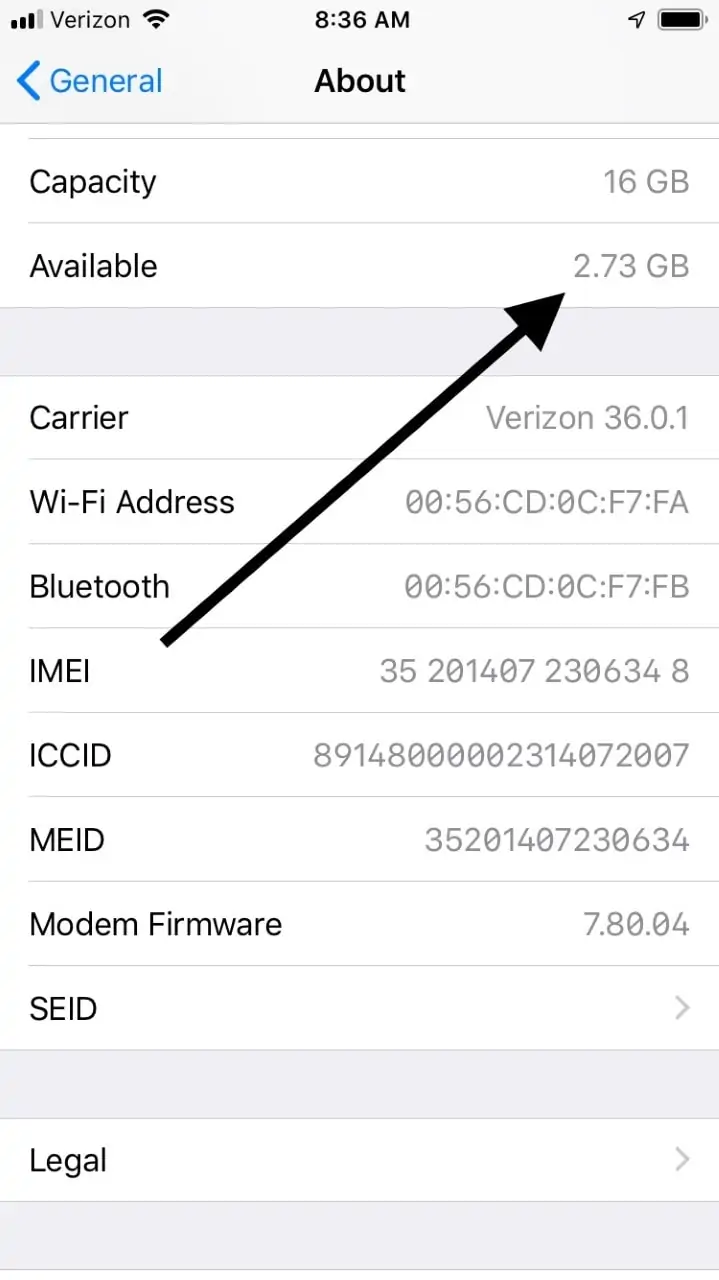Go back to General settings

90,81
